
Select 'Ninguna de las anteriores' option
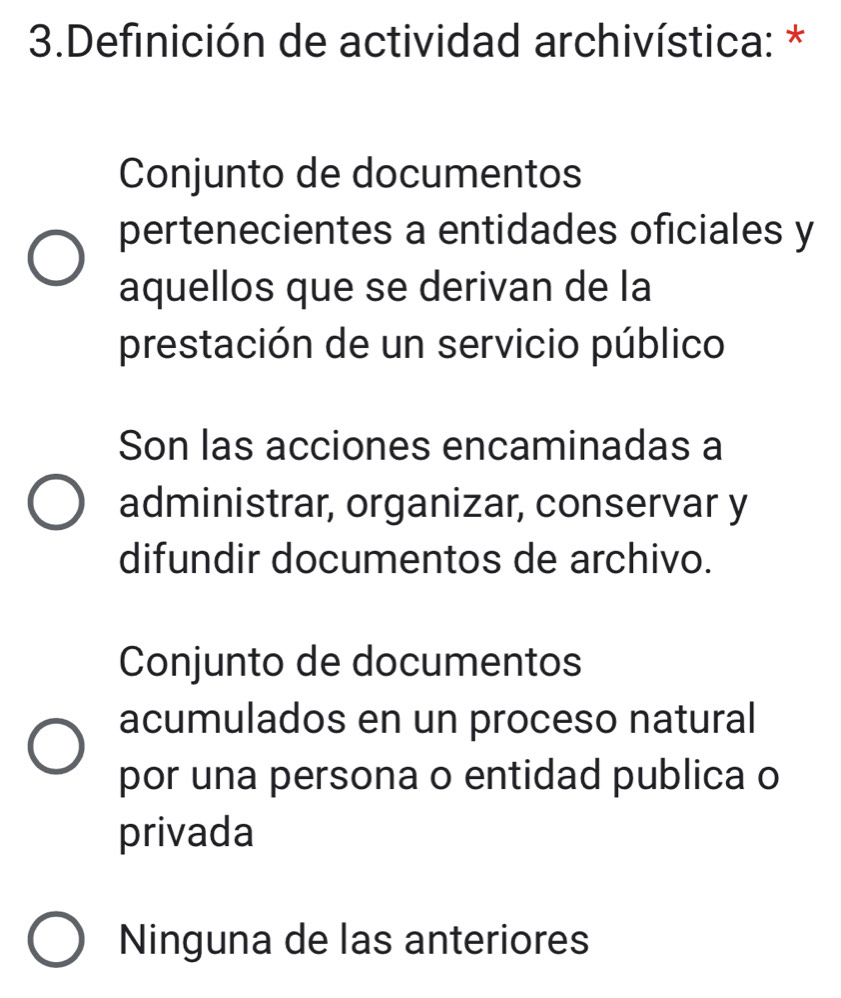click(56, 941)
